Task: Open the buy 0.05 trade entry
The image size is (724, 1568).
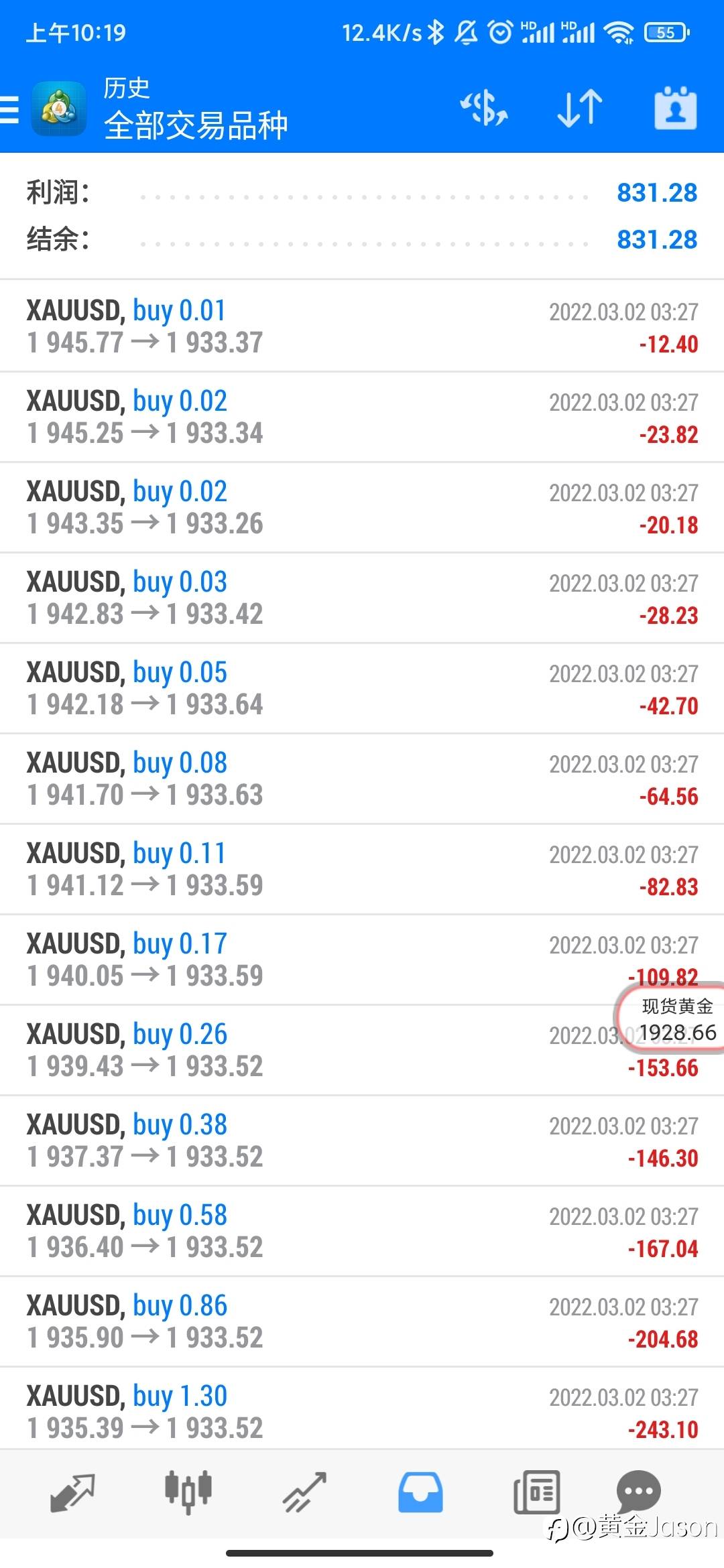Action: (x=362, y=688)
